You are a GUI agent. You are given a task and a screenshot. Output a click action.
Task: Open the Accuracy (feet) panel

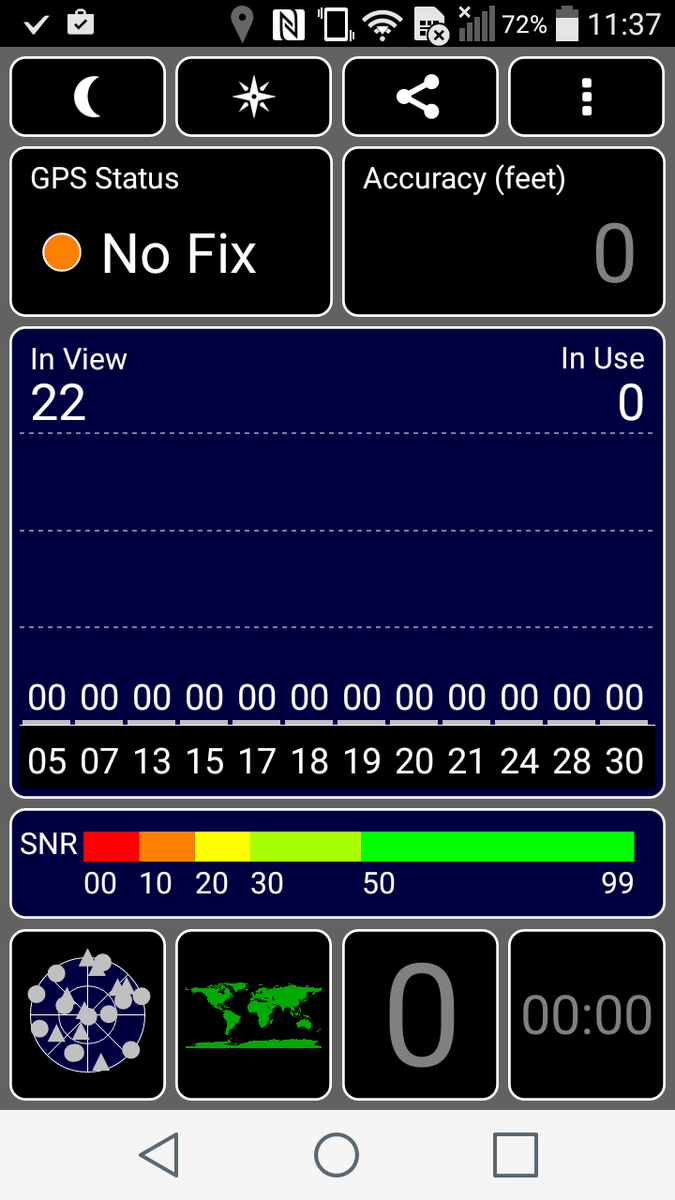[503, 232]
